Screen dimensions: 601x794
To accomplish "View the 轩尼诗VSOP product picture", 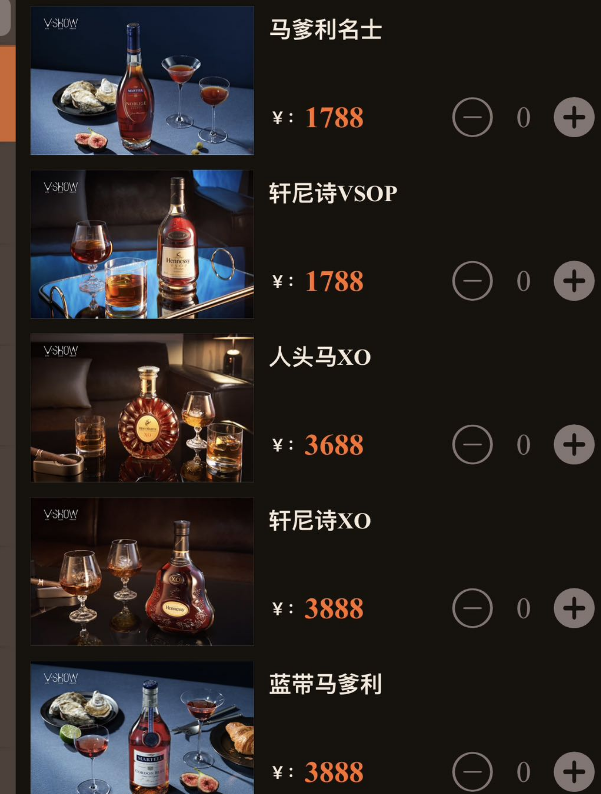I will 142,244.
